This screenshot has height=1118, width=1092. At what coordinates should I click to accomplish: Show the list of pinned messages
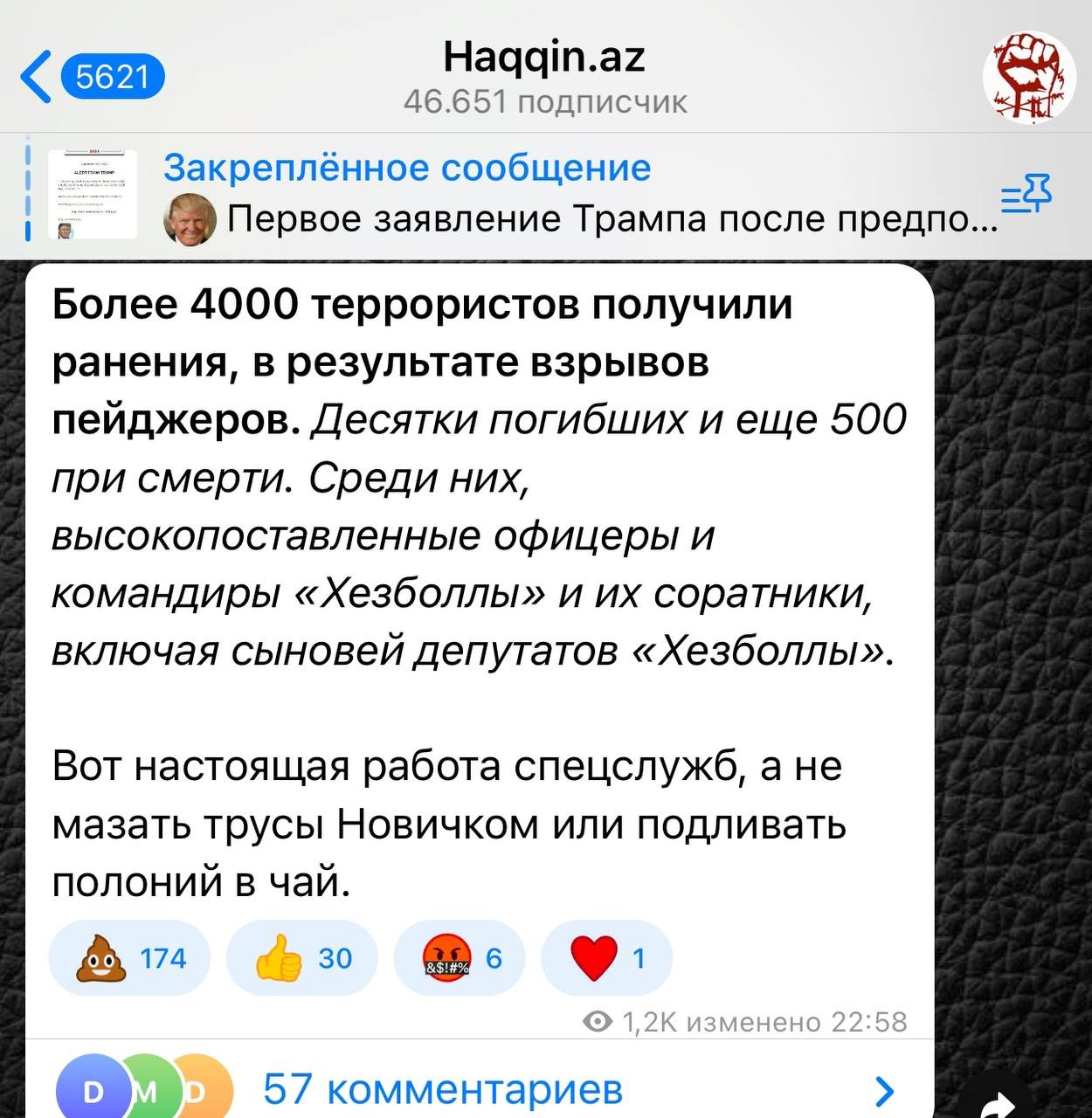pyautogui.click(x=1026, y=193)
